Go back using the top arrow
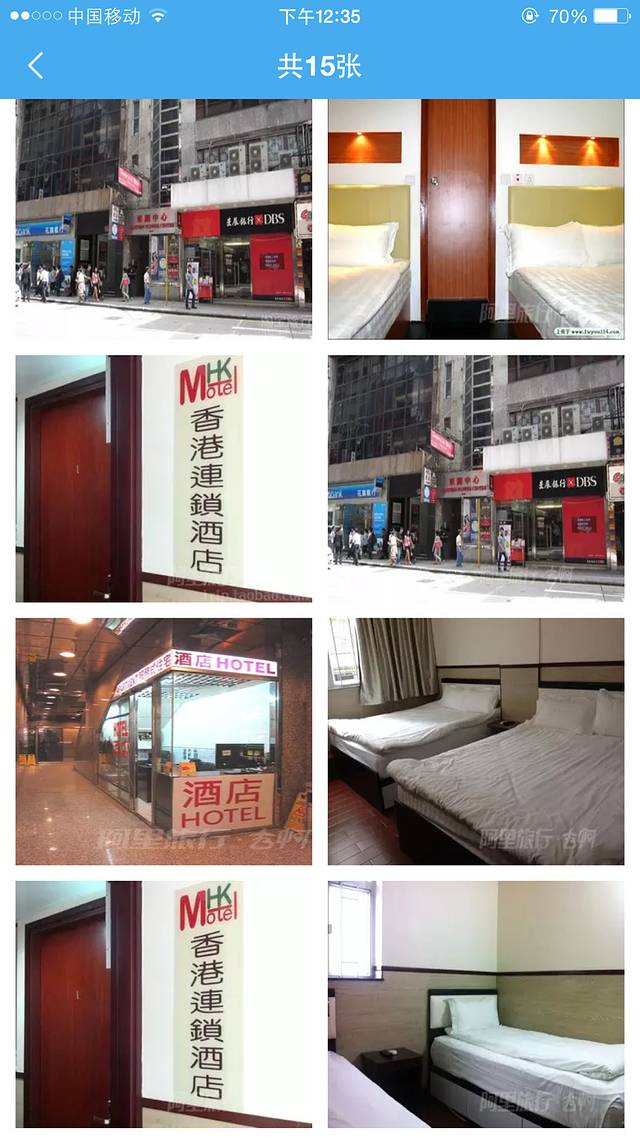Viewport: 640px width, 1138px height. point(36,66)
